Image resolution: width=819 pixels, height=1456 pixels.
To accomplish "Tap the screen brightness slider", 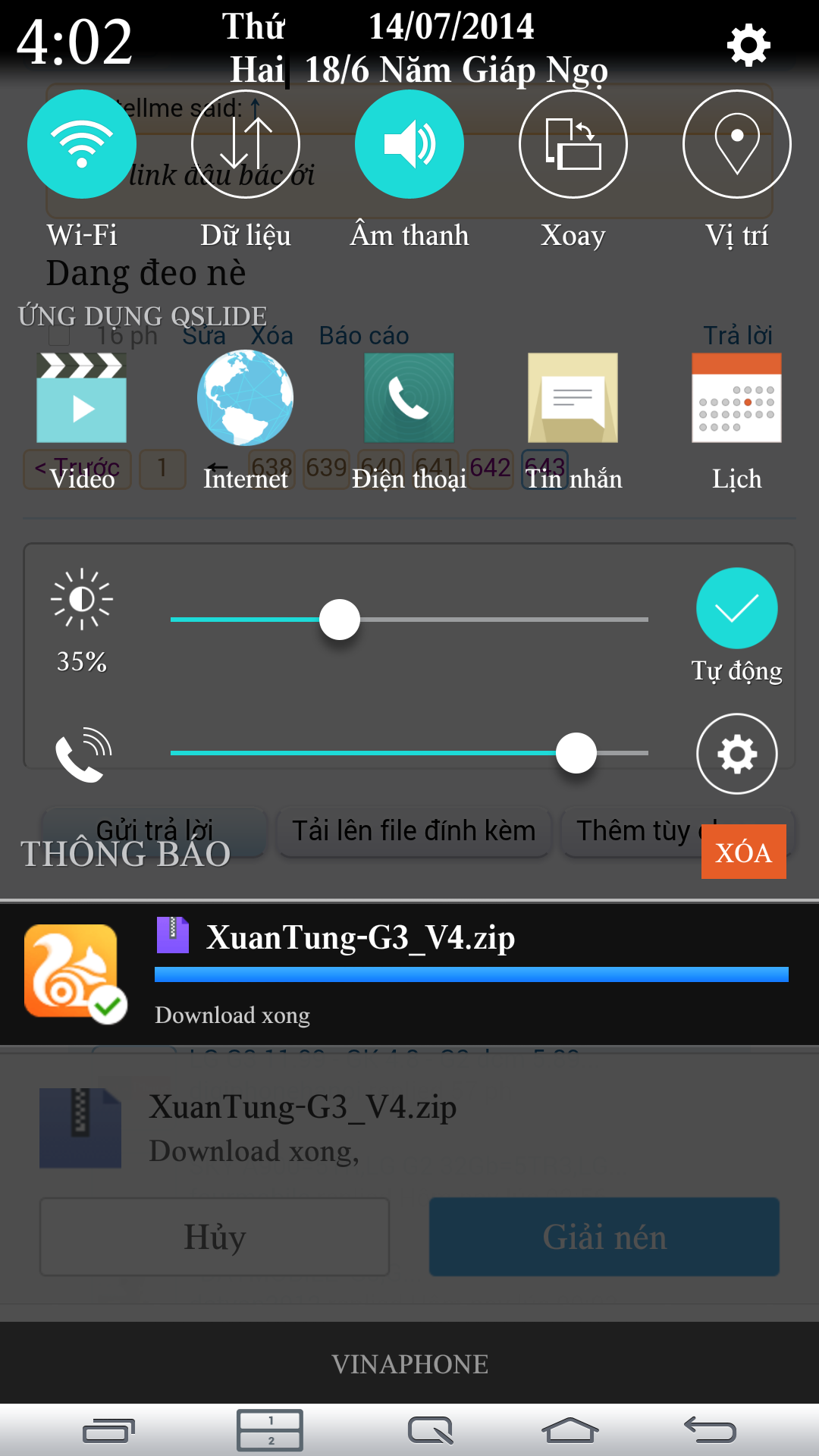I will pyautogui.click(x=409, y=620).
